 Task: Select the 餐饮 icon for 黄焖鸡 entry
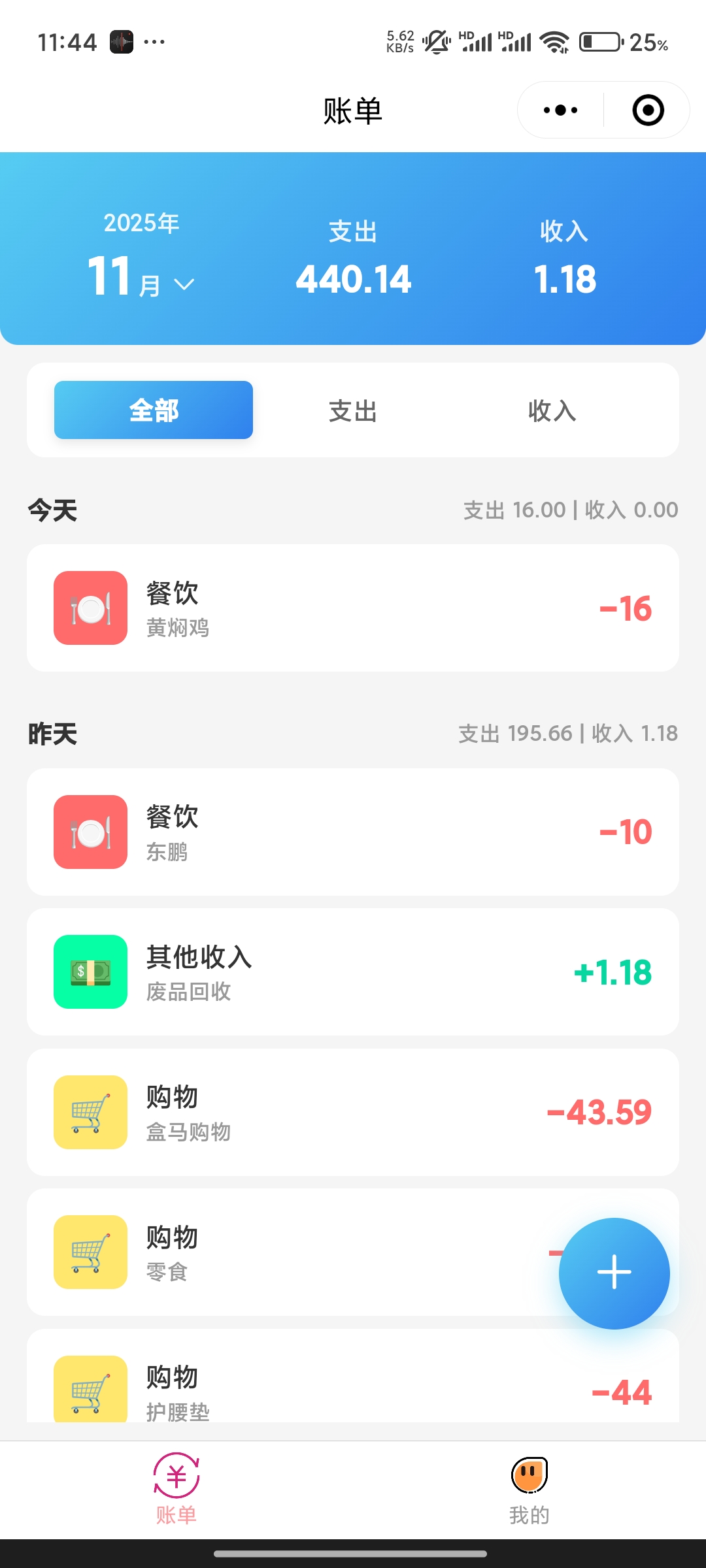90,607
